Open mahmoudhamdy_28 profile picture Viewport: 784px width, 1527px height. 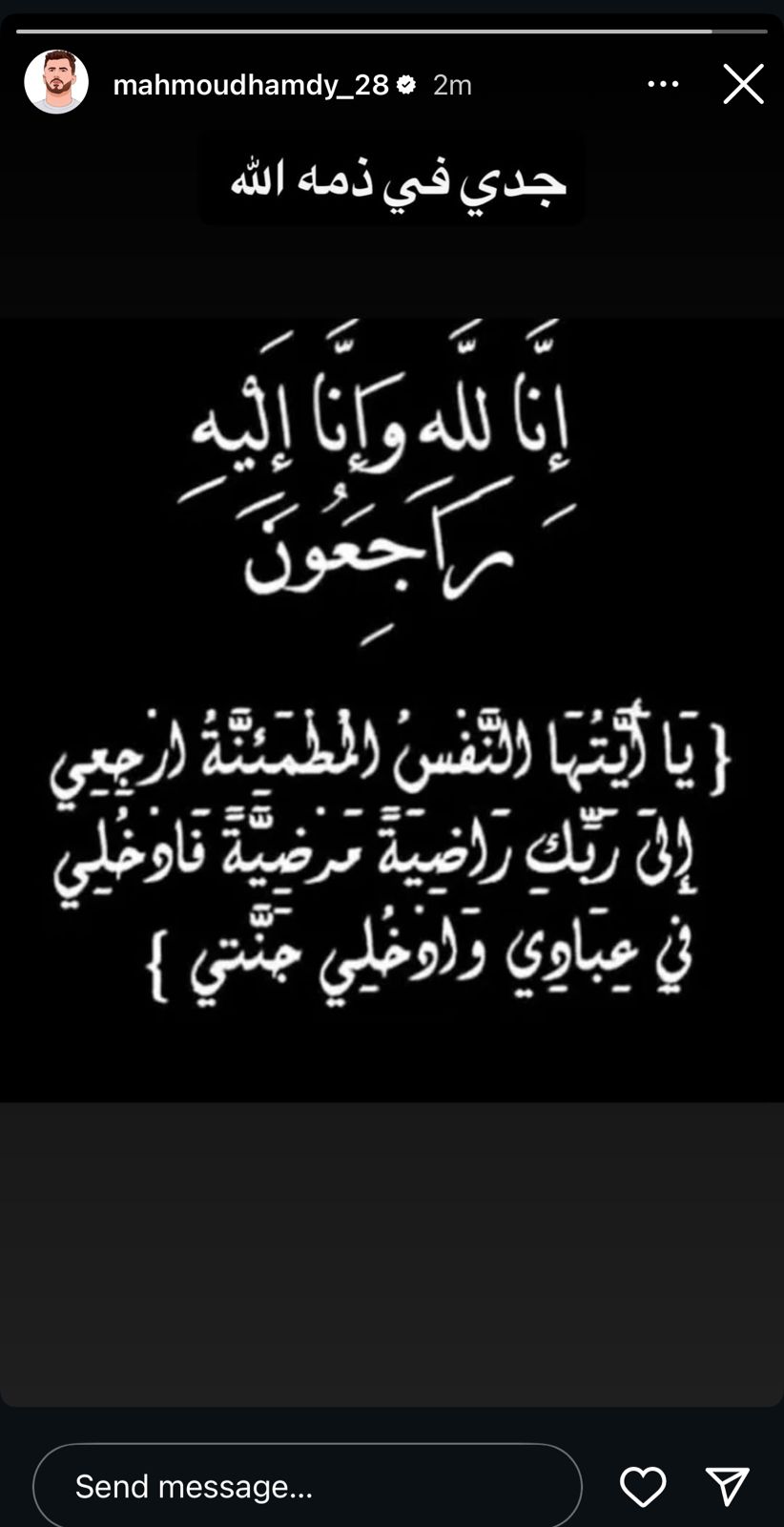point(56,83)
